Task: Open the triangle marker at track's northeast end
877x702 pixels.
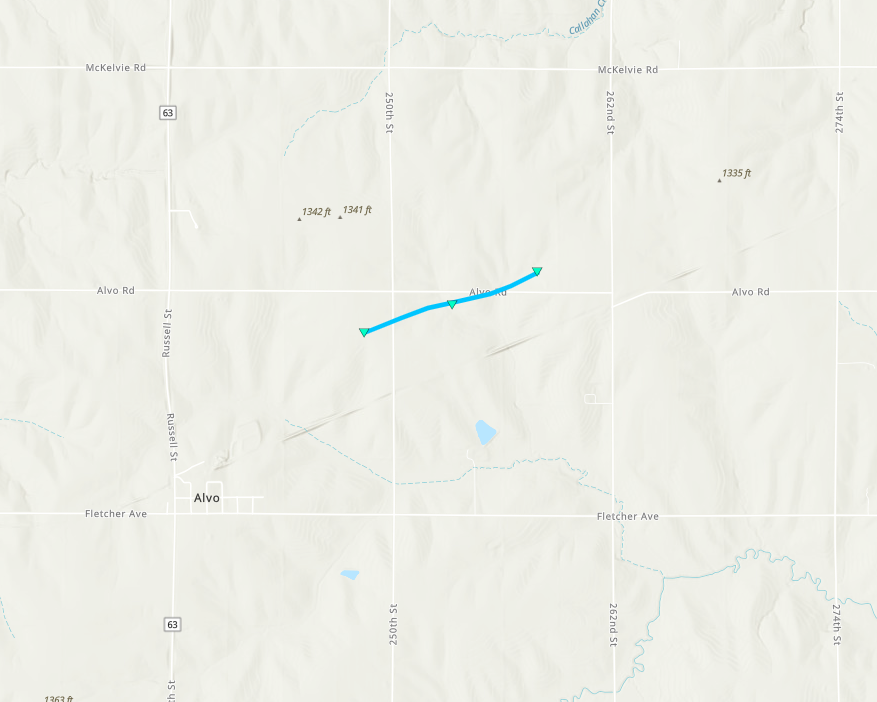Action: (x=537, y=271)
